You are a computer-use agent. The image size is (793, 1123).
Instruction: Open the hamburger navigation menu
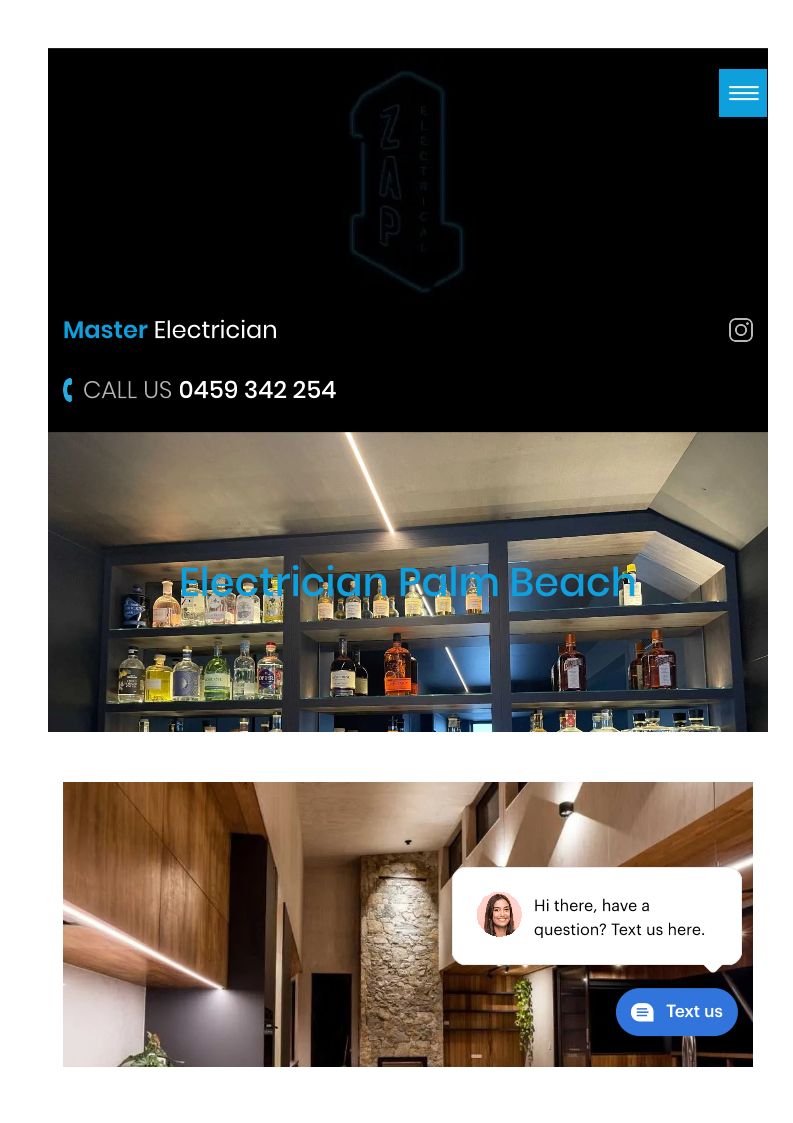tap(742, 93)
